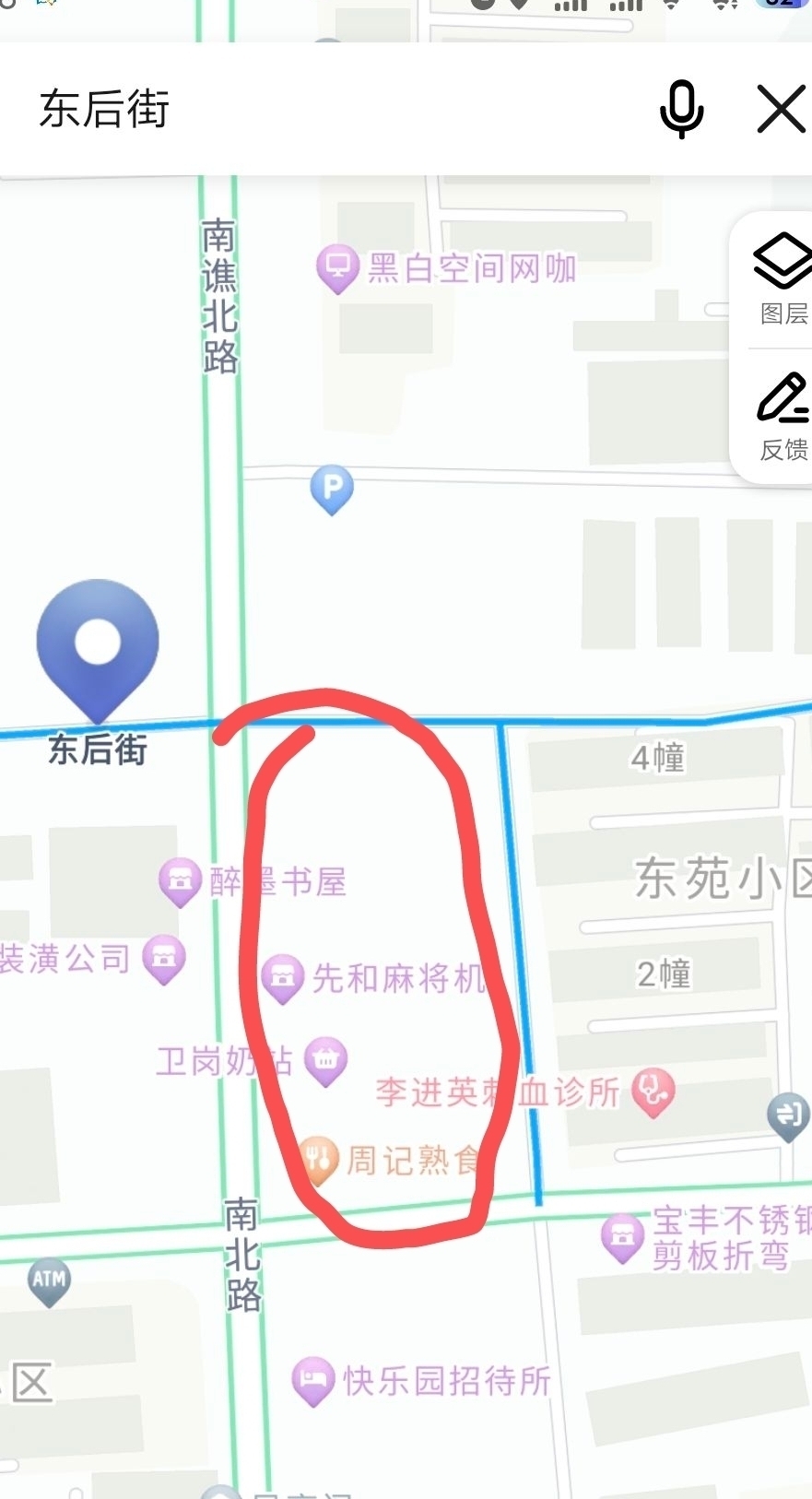
Task: Tap the parking P marker
Action: 332,488
